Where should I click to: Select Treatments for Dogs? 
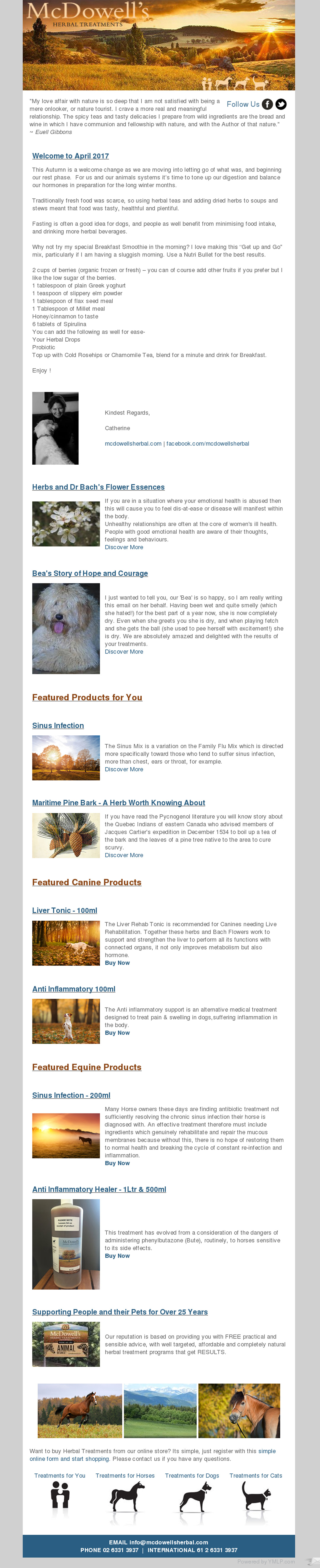pos(192,1475)
